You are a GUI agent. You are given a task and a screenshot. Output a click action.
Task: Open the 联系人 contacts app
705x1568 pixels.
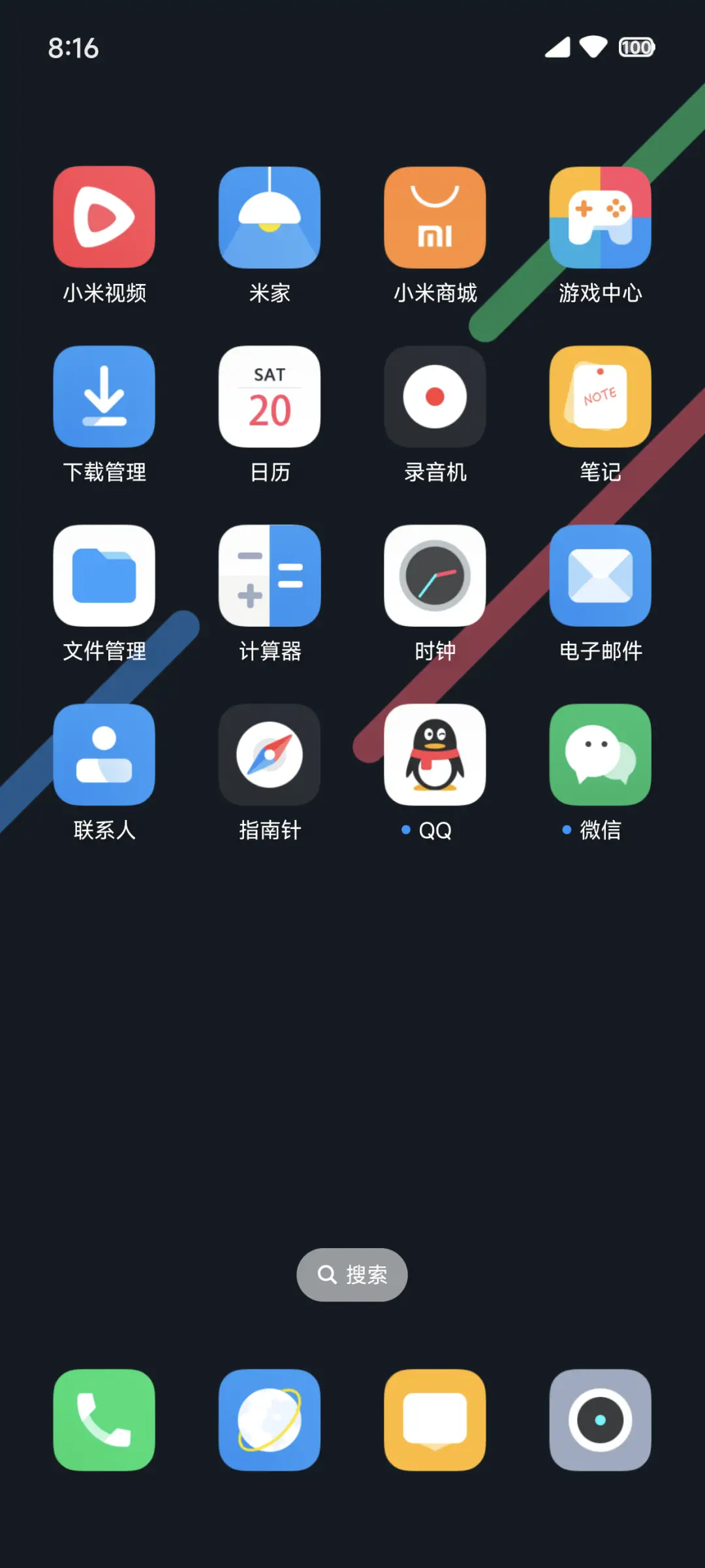[104, 755]
